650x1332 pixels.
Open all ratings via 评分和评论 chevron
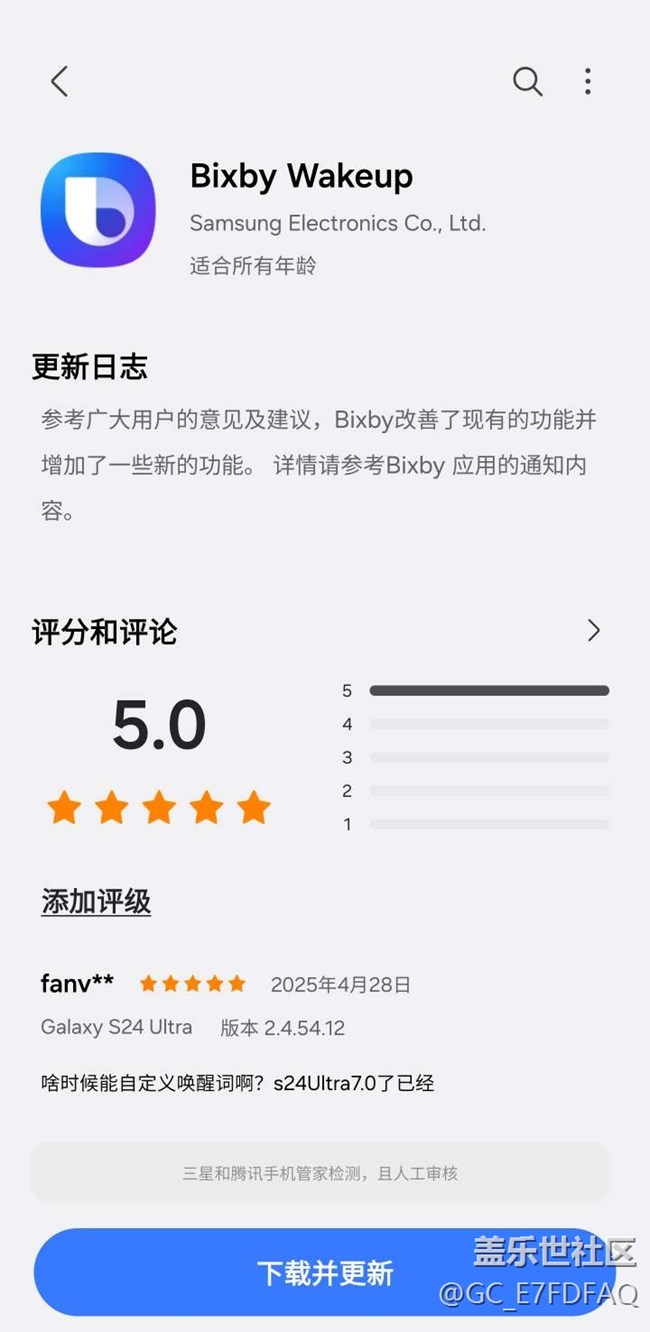click(x=594, y=630)
